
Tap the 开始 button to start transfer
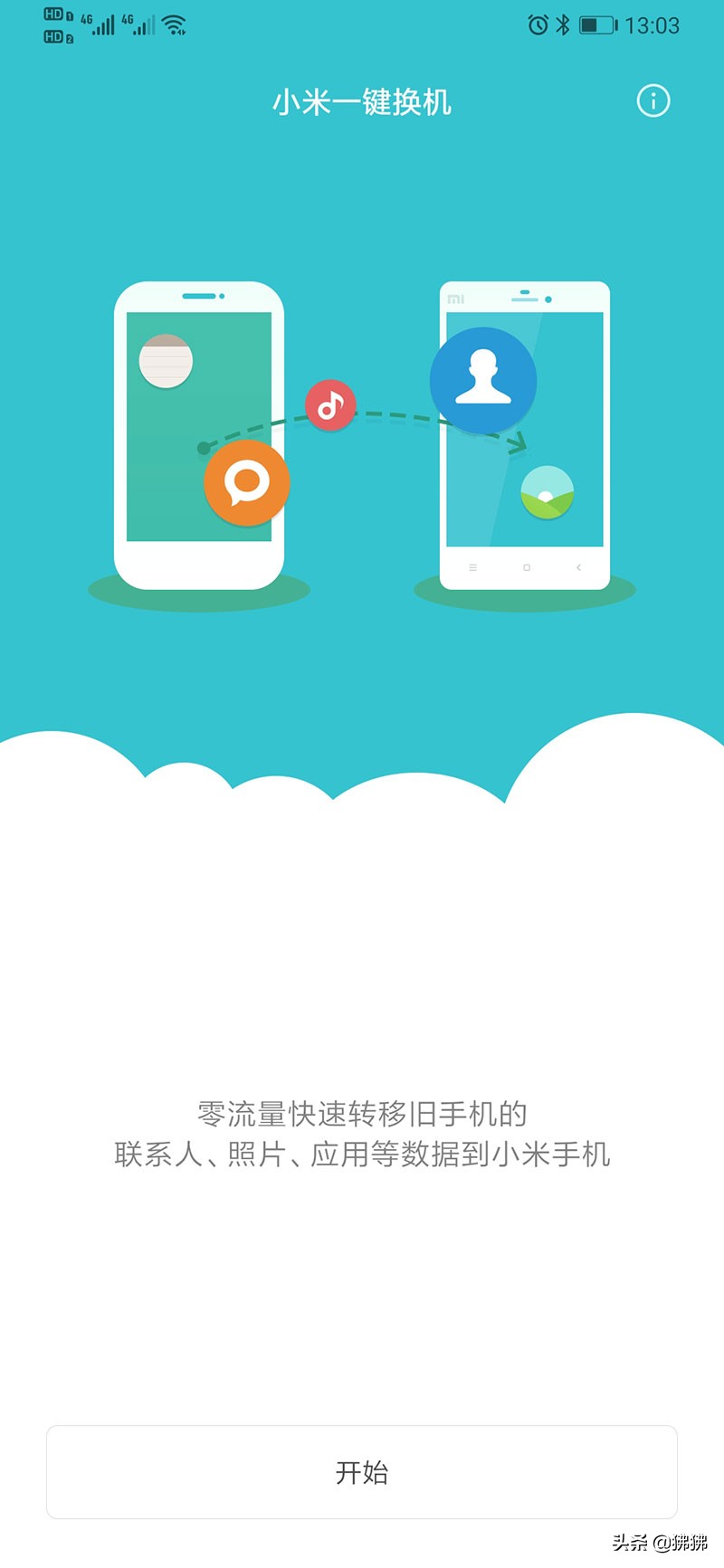(x=362, y=1473)
